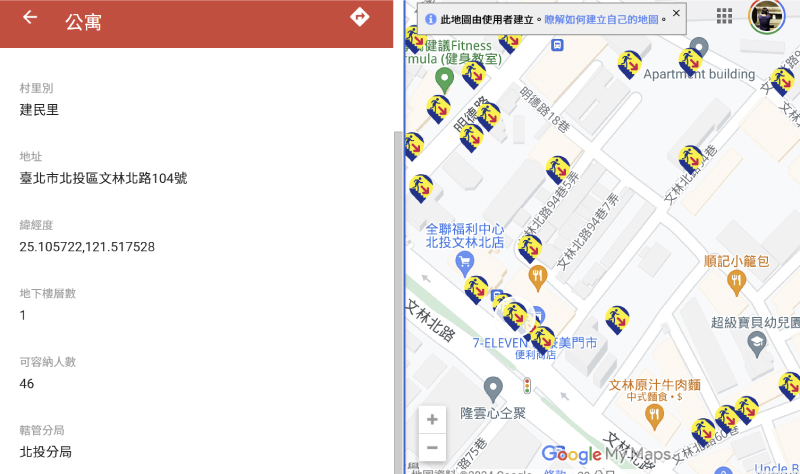Select the Apartment building pin
Image resolution: width=800 pixels, height=474 pixels.
pos(699,48)
